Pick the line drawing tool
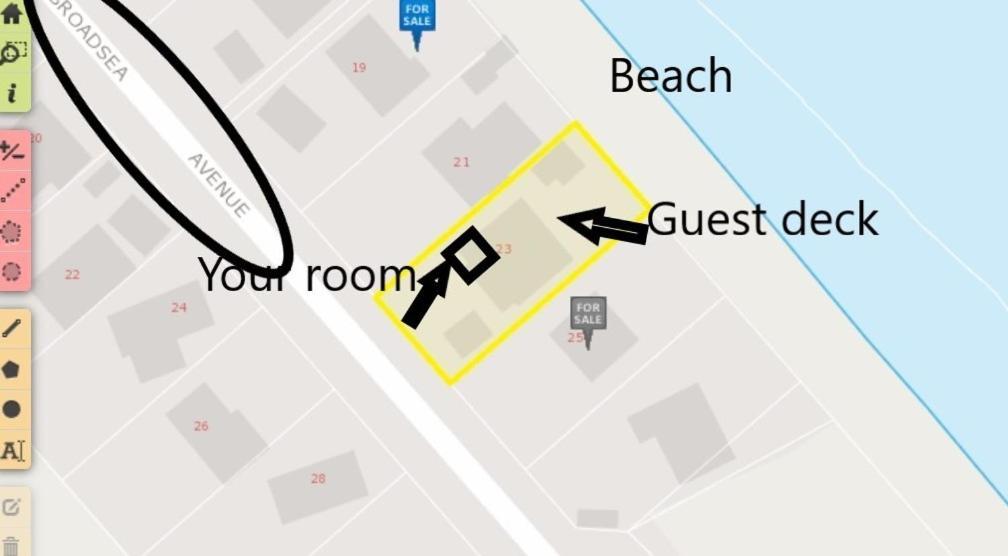The height and width of the screenshot is (556, 1008). pos(12,328)
